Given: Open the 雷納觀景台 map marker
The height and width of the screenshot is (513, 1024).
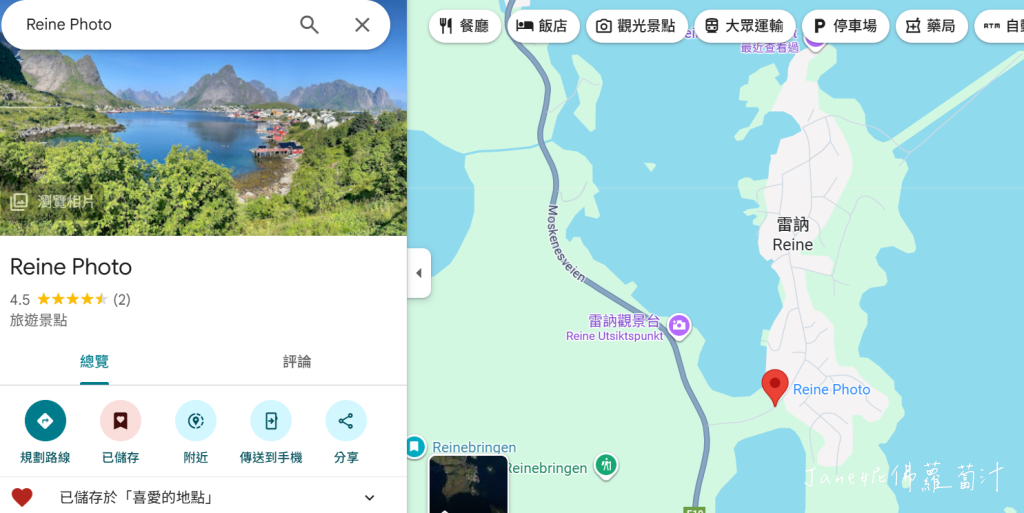Looking at the screenshot, I should click(680, 324).
